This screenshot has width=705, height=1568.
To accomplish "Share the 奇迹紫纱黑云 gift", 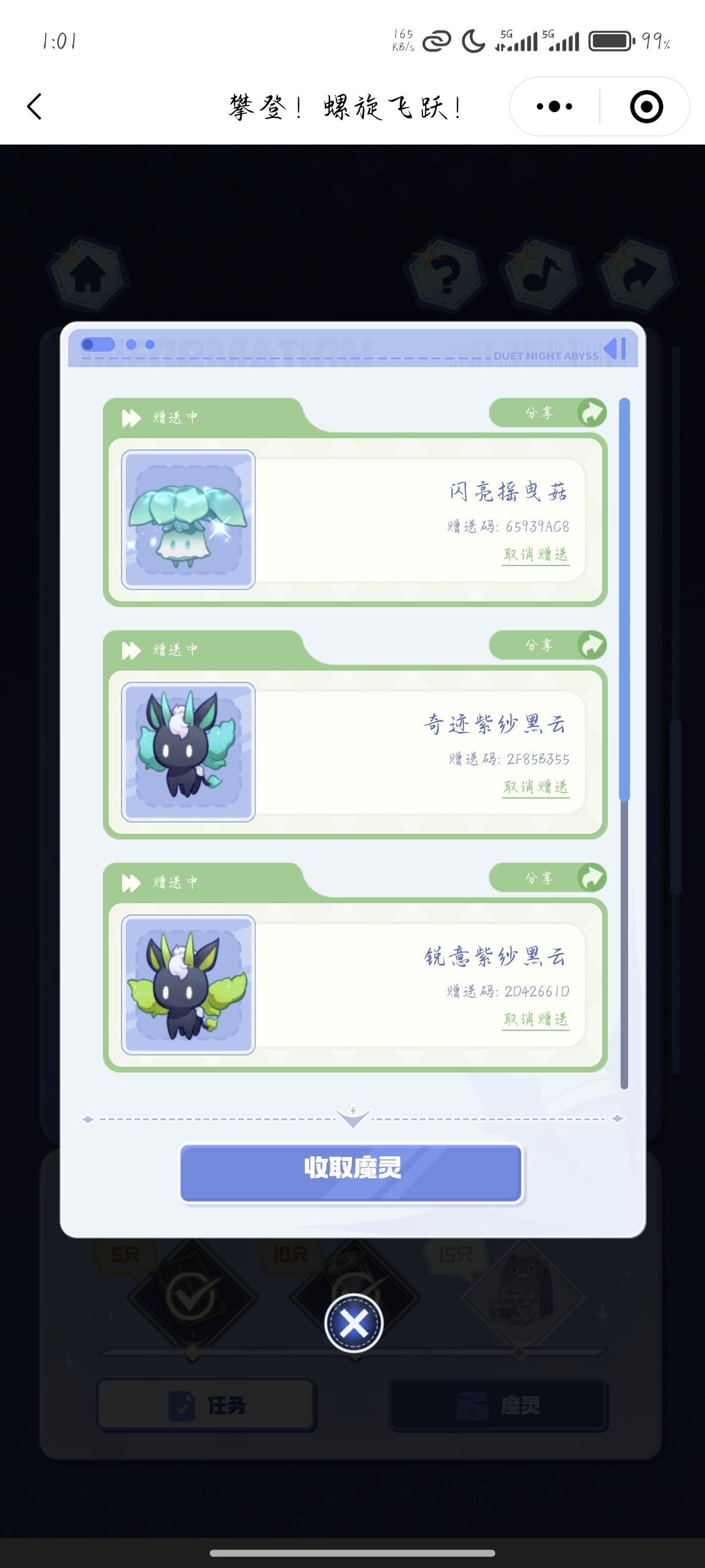I will coord(548,645).
